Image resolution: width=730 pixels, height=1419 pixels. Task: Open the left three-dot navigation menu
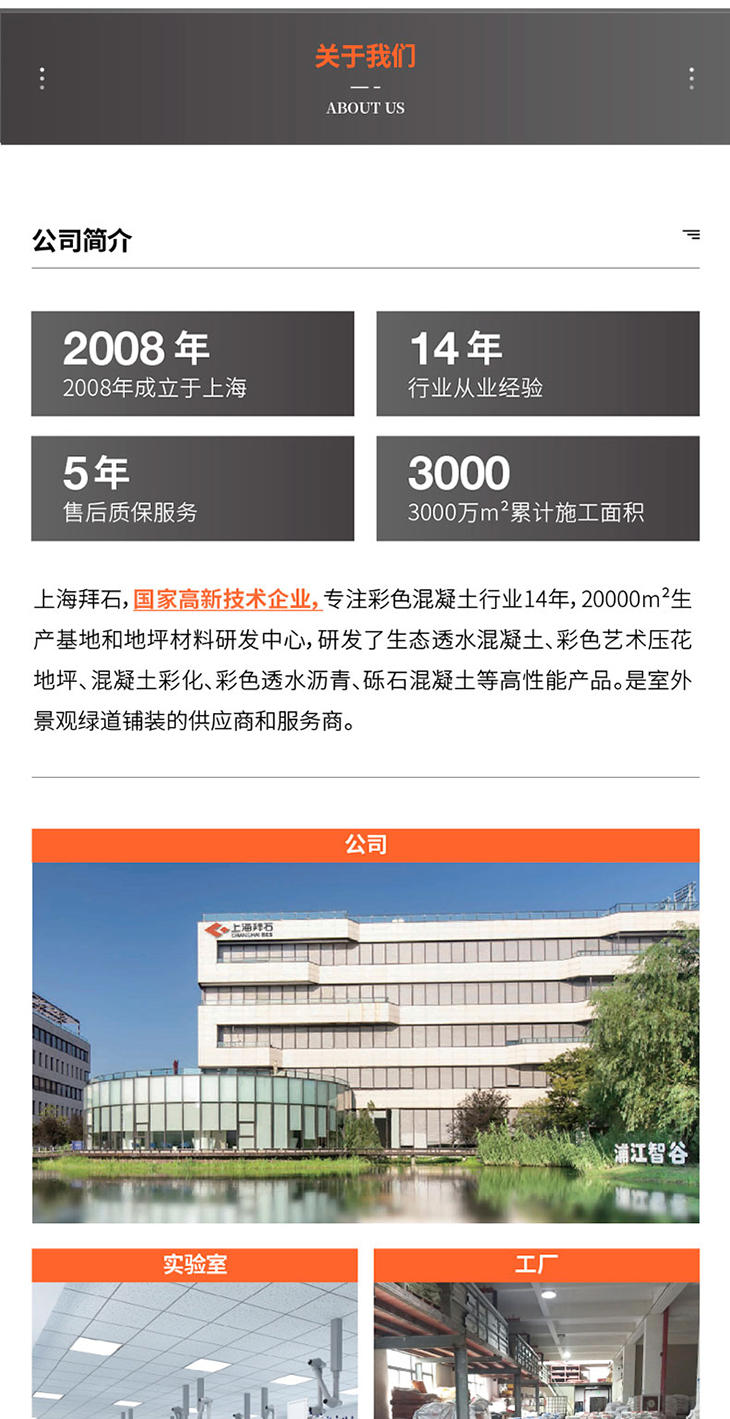click(x=41, y=77)
